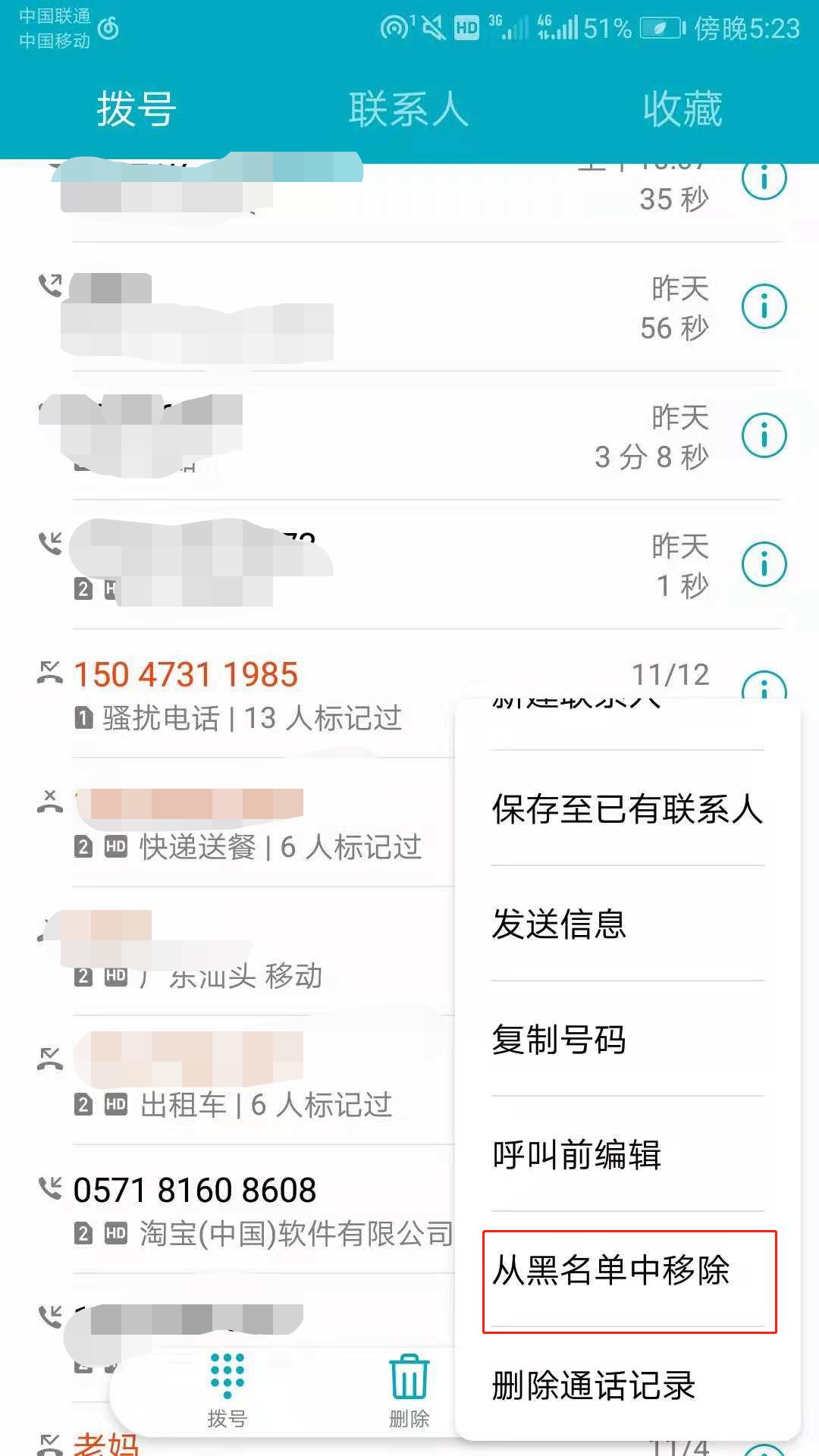Image resolution: width=819 pixels, height=1456 pixels.
Task: Choose 保存至已有联系人 from the menu
Action: 627,809
